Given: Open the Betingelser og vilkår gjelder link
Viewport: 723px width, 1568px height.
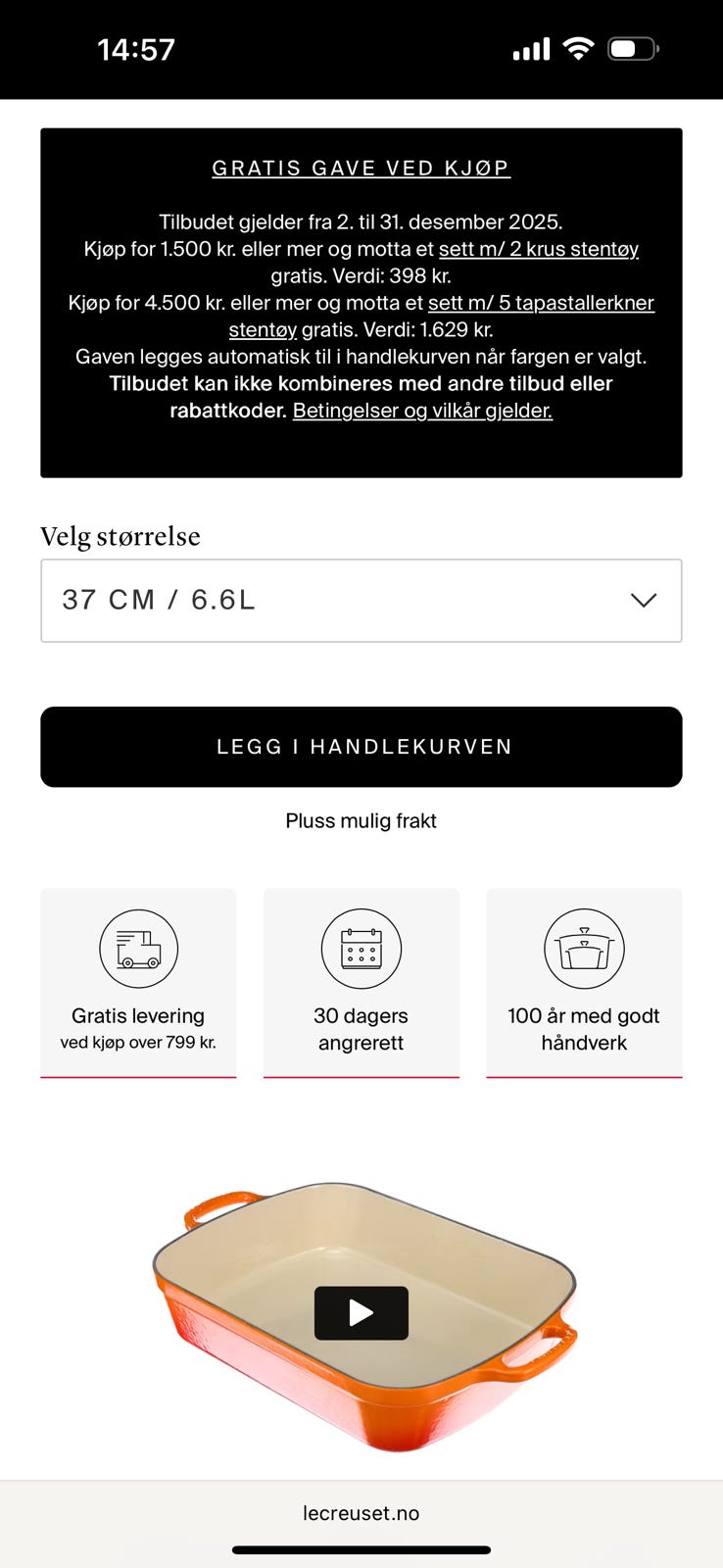Looking at the screenshot, I should [422, 410].
